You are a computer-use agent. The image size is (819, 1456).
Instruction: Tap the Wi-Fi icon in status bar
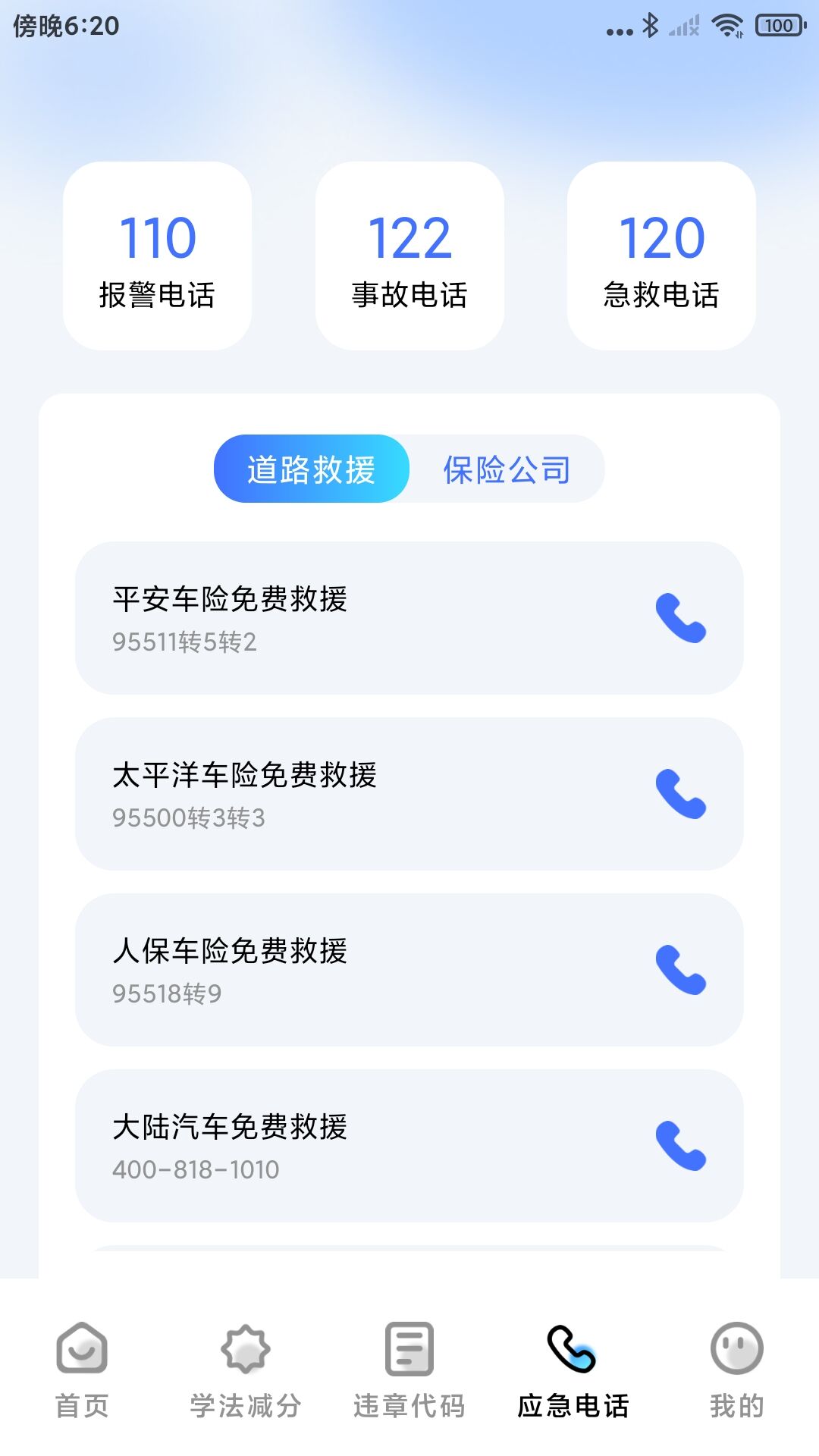[726, 24]
